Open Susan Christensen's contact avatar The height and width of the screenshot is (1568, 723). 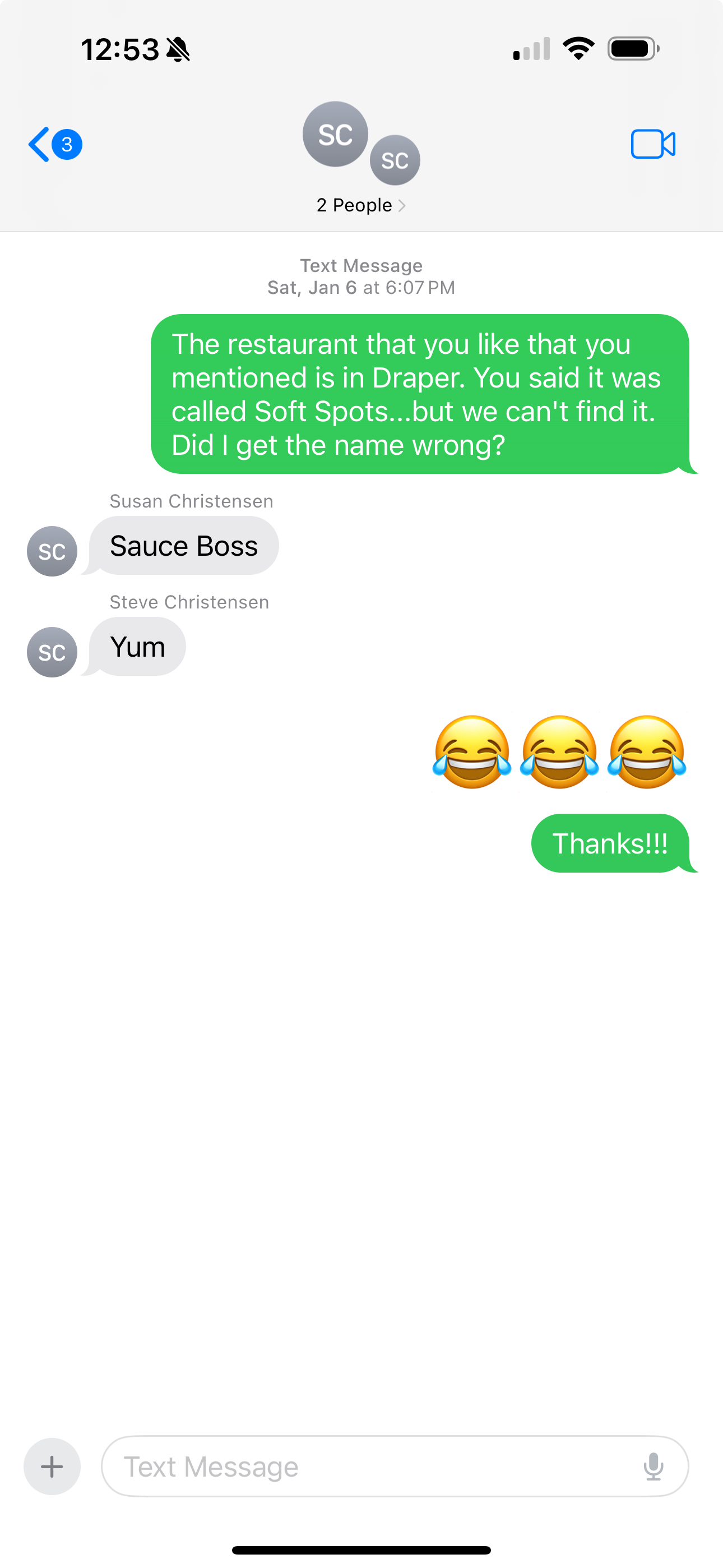point(52,551)
